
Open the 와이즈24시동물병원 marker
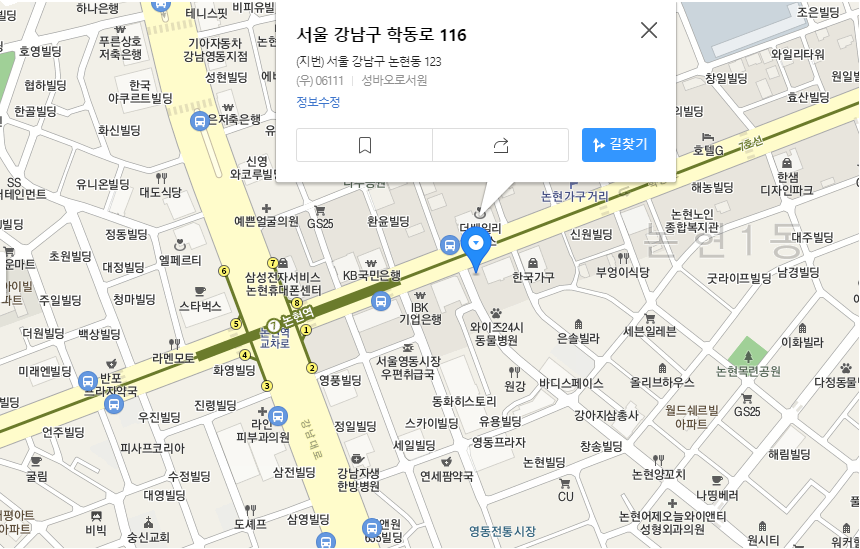(x=494, y=313)
